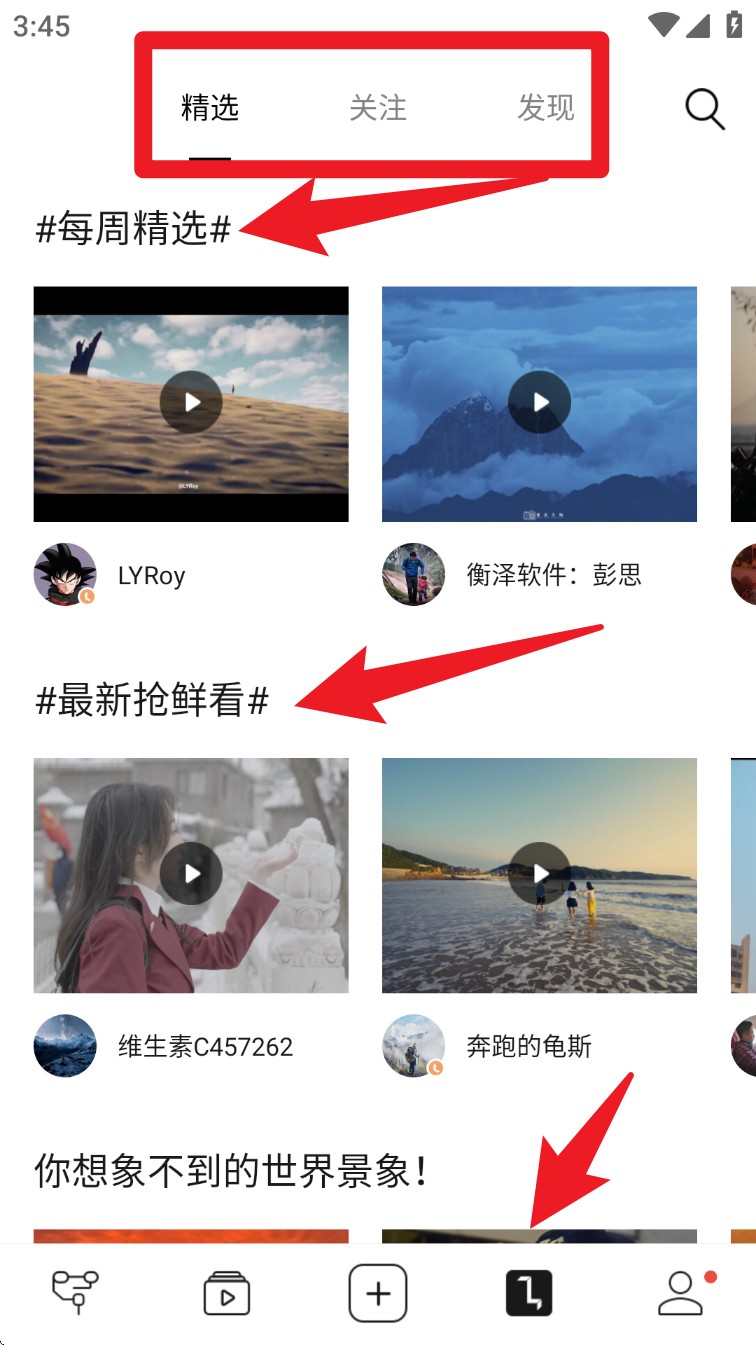This screenshot has height=1345, width=756.
Task: Tap LYRoy's avatar
Action: click(x=64, y=575)
